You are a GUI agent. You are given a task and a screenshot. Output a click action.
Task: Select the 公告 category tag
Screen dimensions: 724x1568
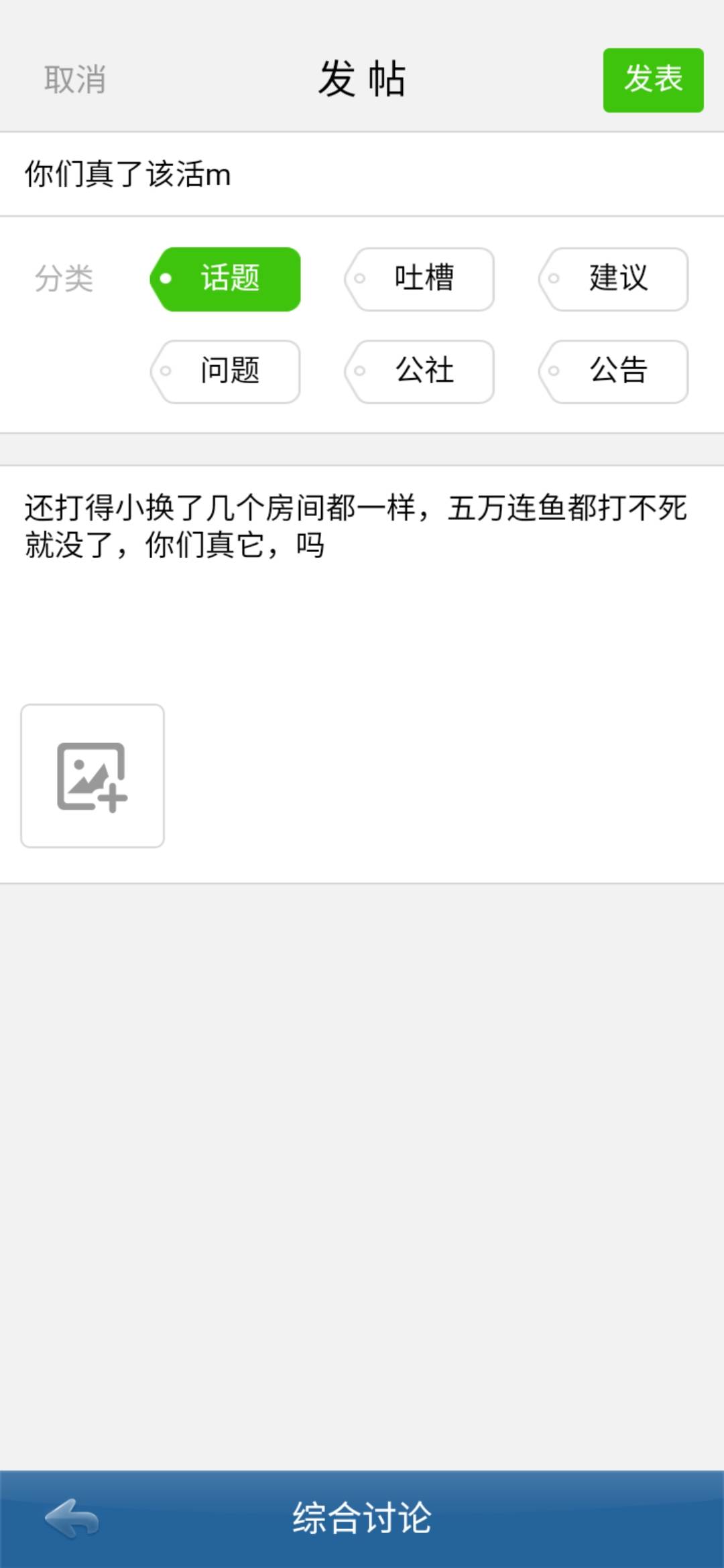tap(615, 372)
